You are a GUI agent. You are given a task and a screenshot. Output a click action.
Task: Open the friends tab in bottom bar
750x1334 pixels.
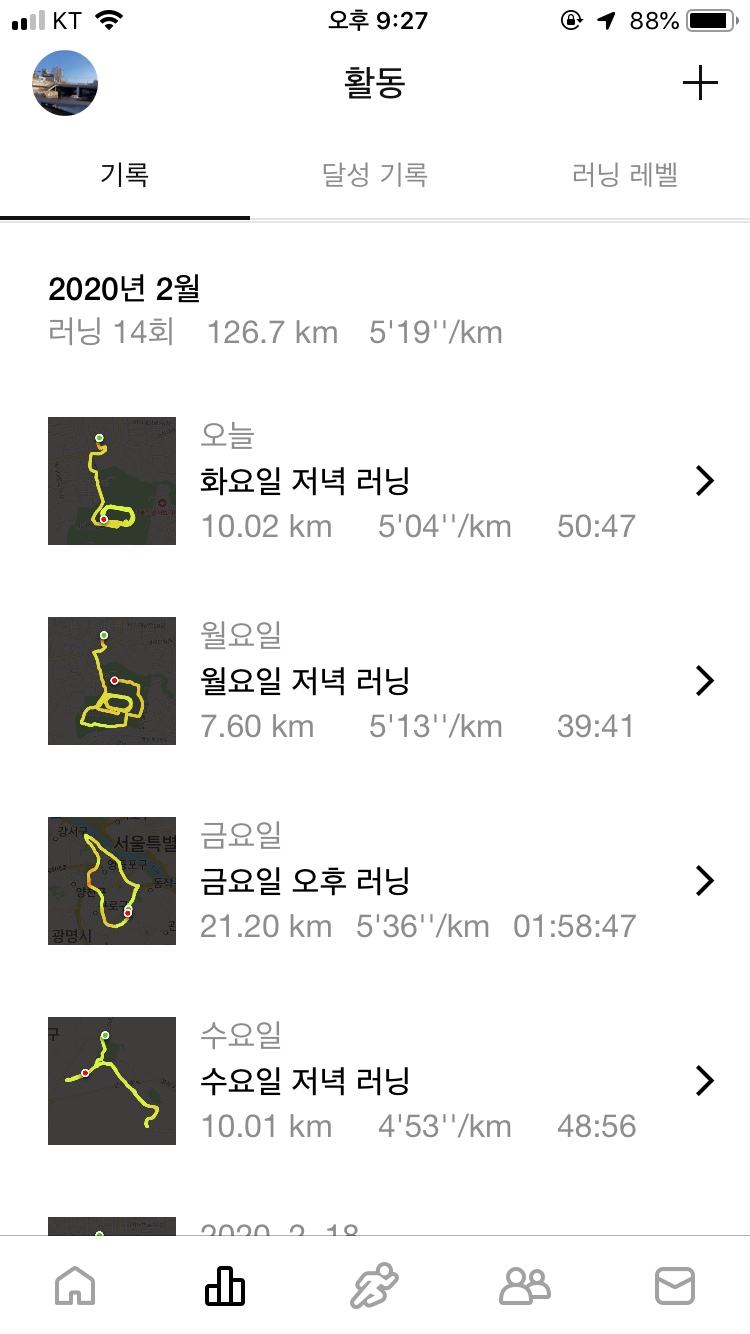[525, 1286]
